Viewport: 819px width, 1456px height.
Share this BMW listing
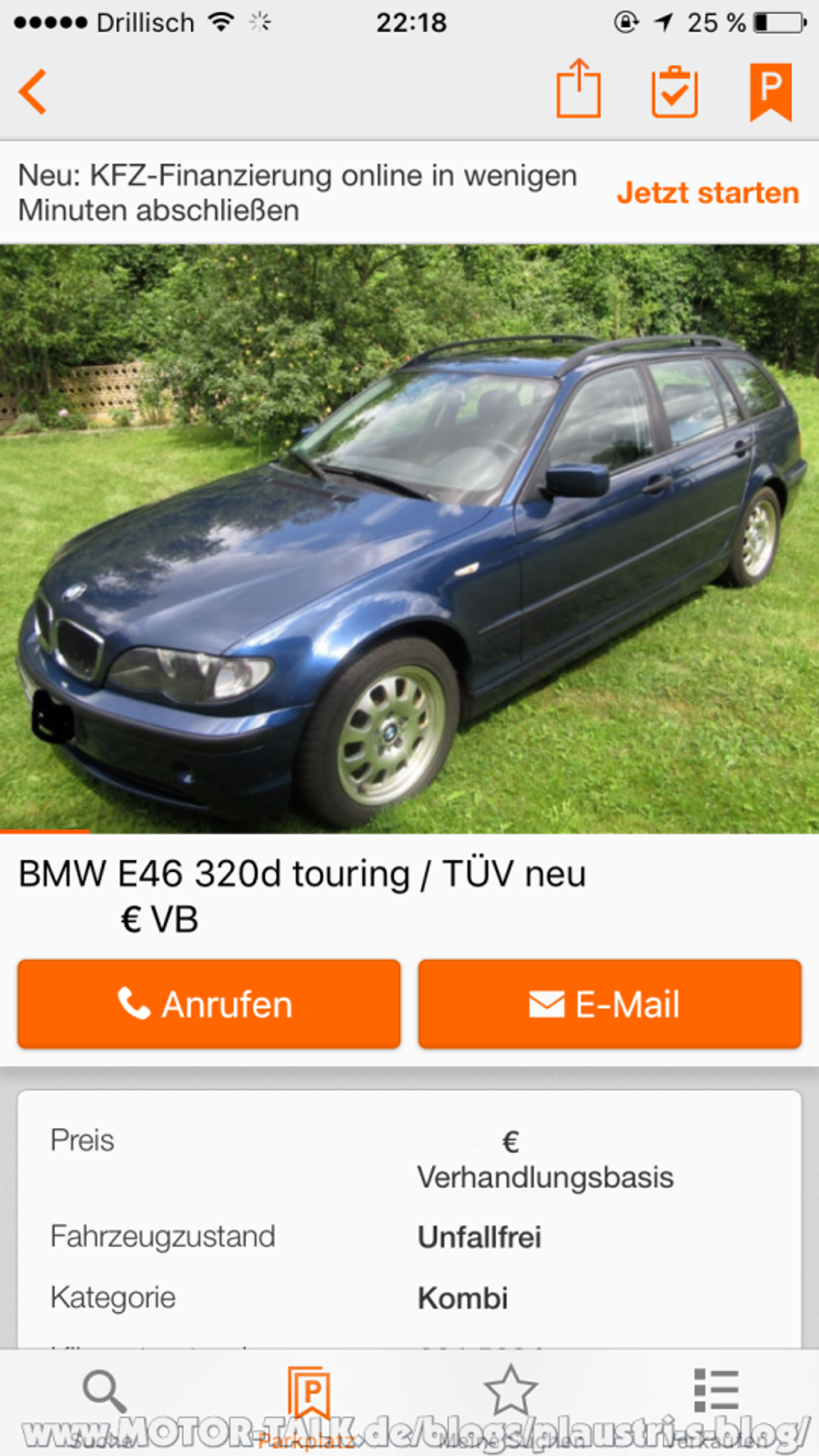point(579,88)
